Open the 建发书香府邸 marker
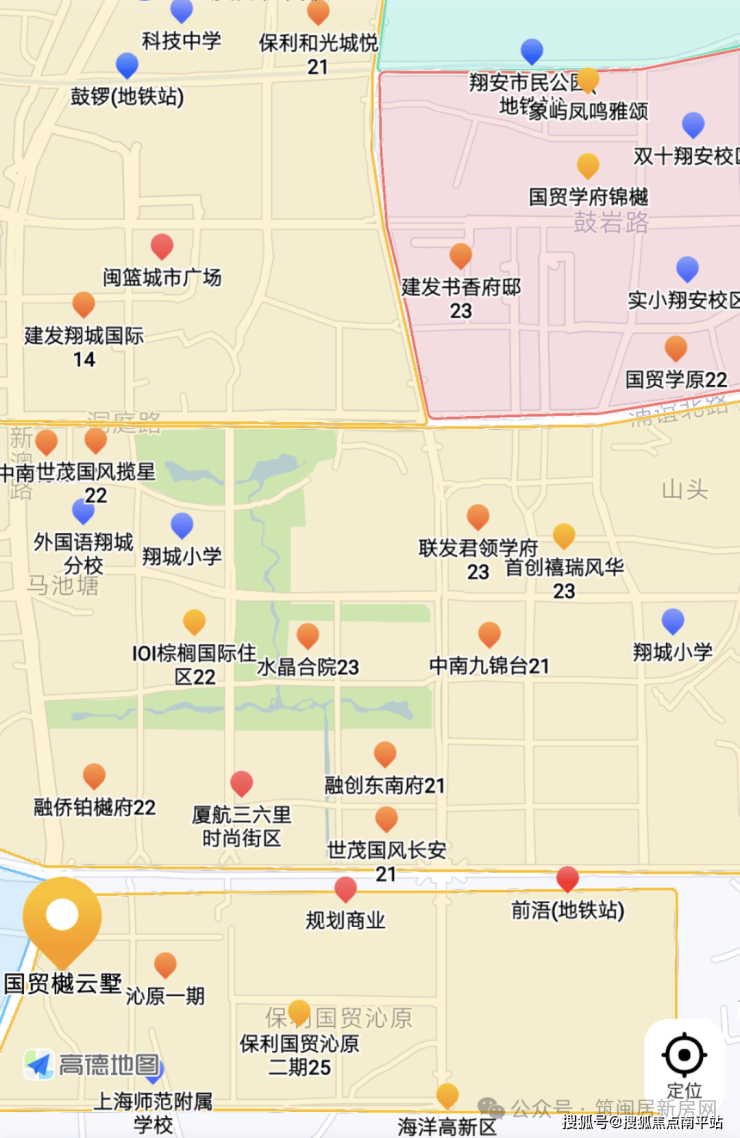Image resolution: width=740 pixels, height=1138 pixels. pyautogui.click(x=460, y=257)
